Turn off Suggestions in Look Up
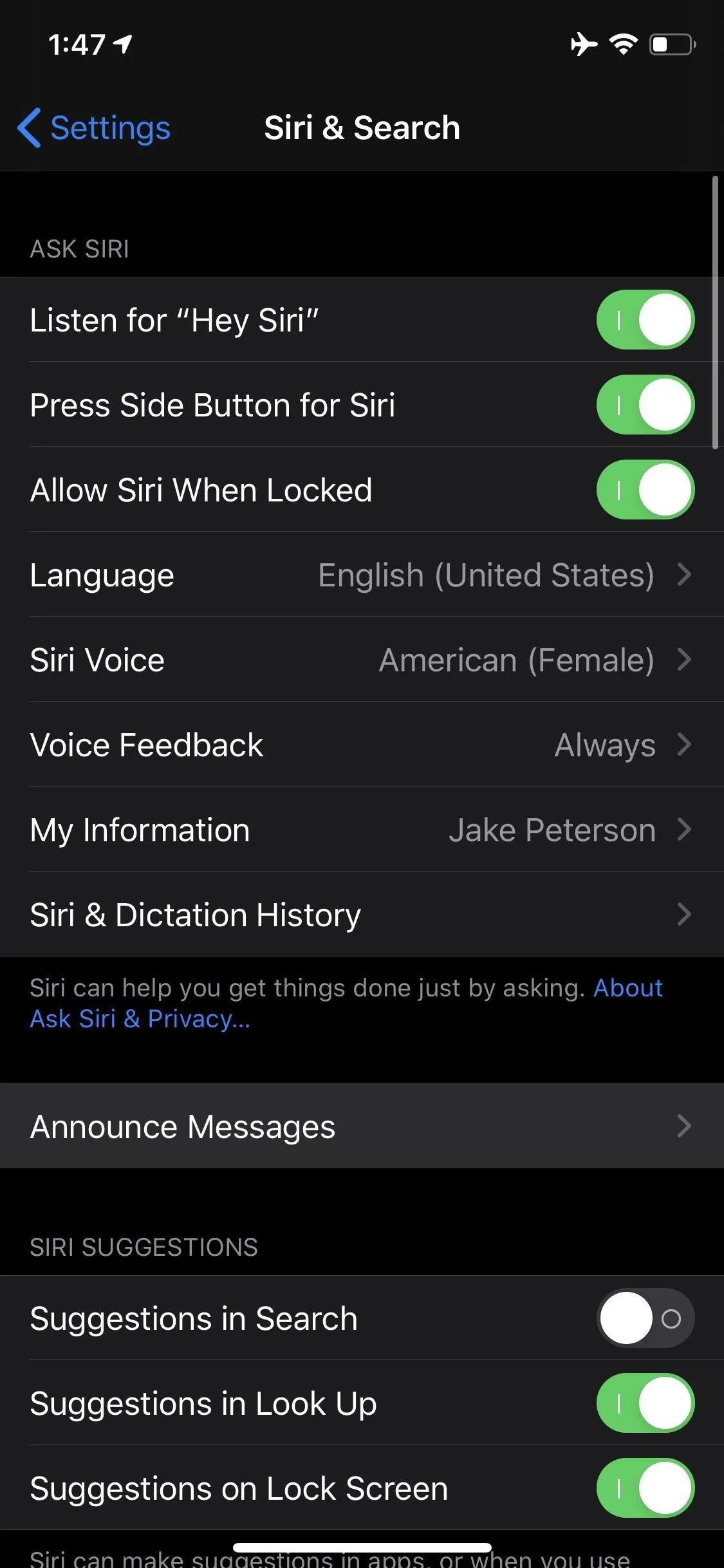 pos(645,1403)
